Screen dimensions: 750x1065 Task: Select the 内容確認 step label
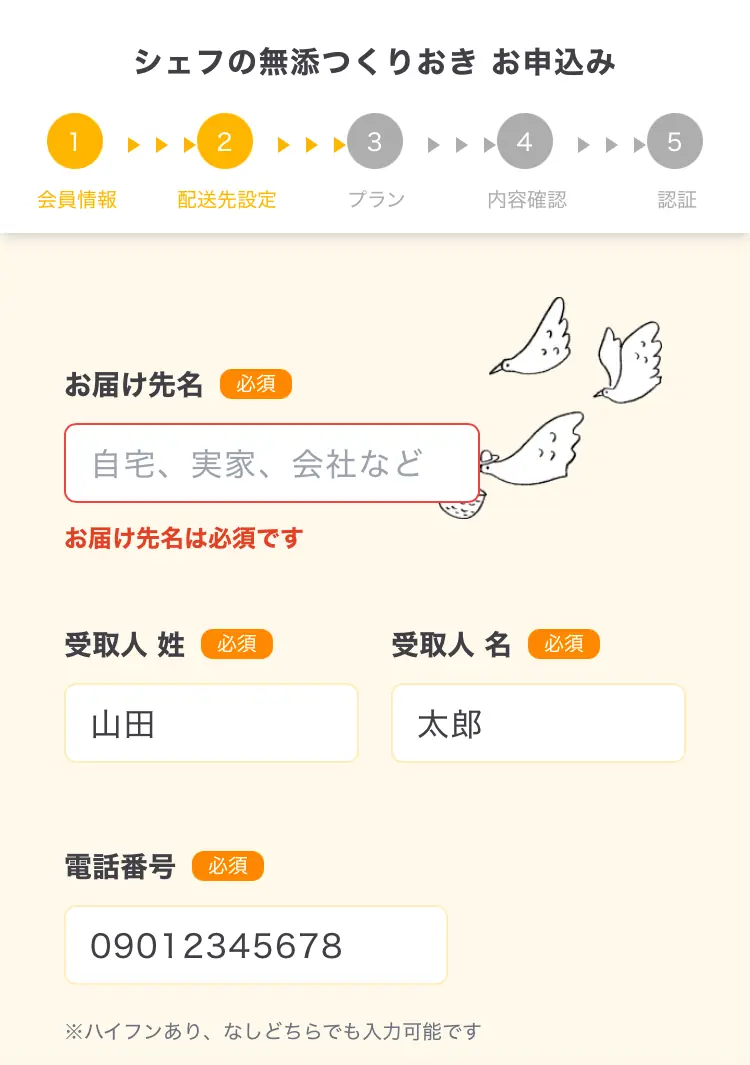pyautogui.click(x=525, y=199)
